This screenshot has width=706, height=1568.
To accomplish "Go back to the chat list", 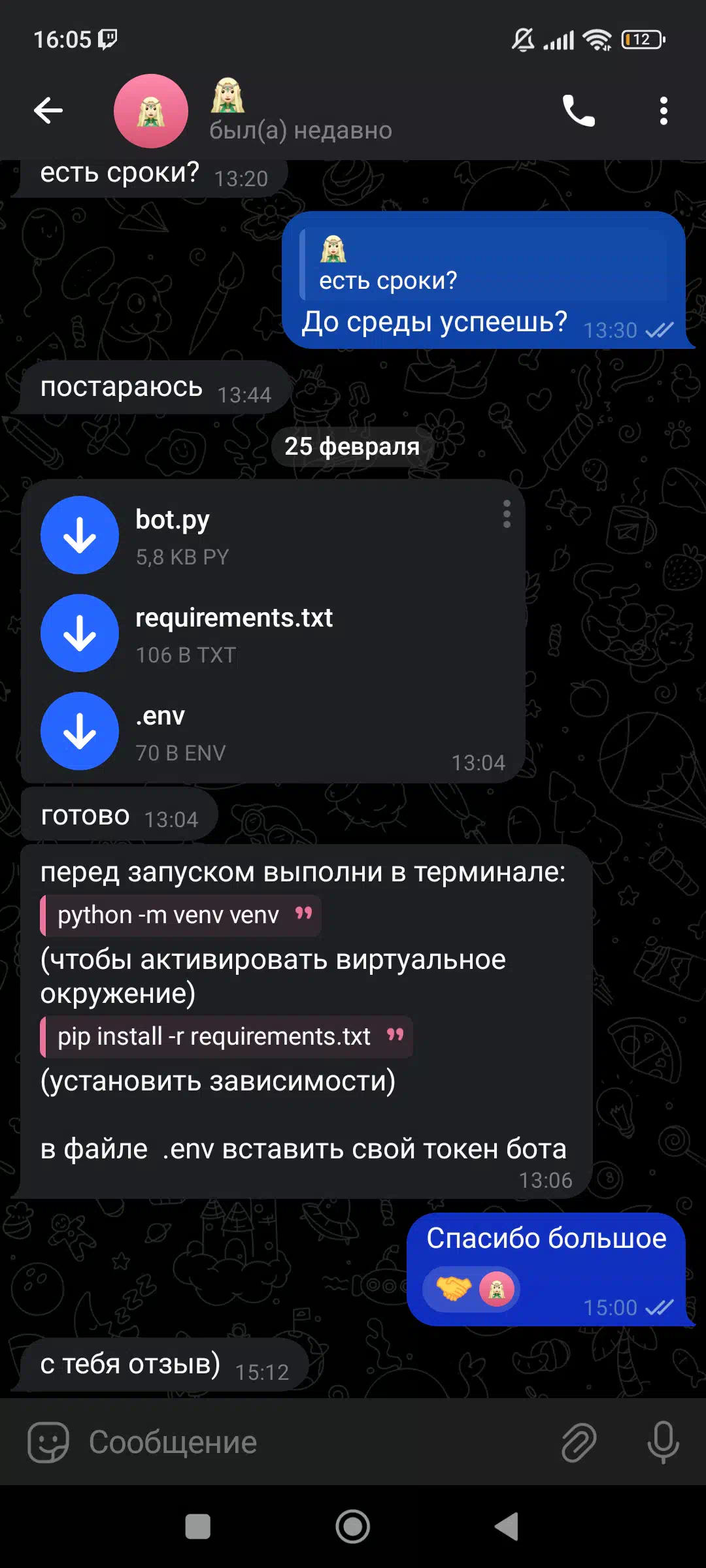I will (x=48, y=110).
